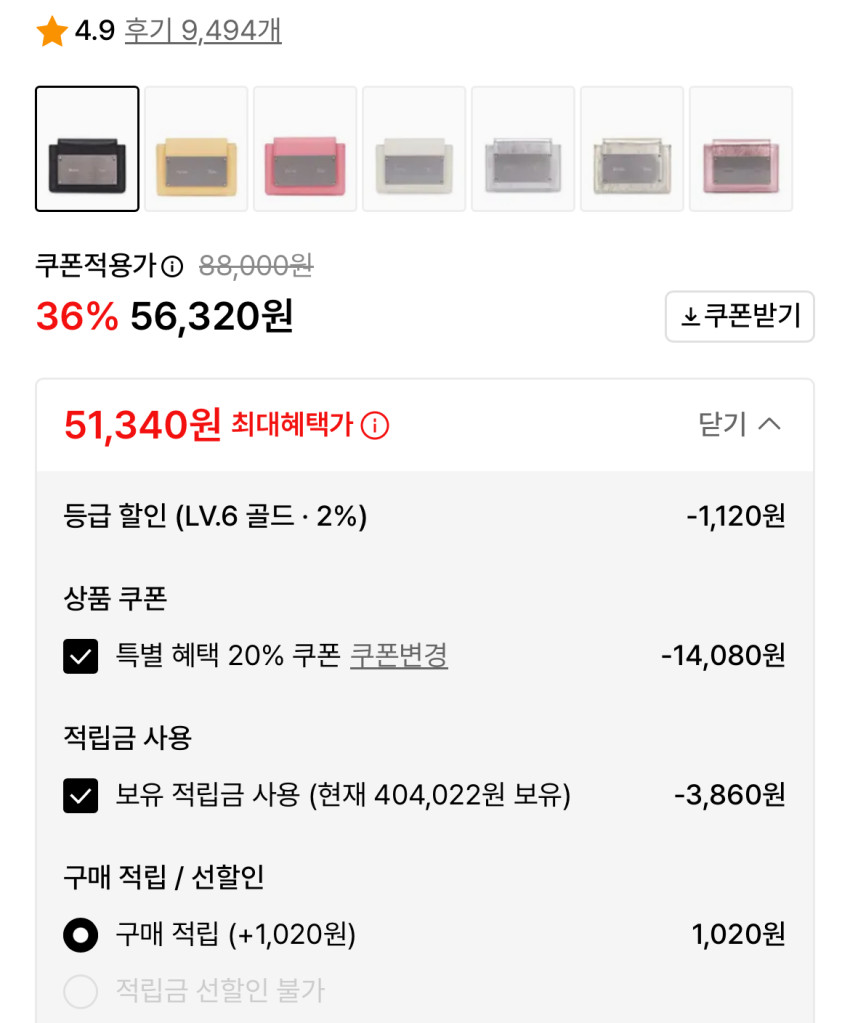Select the black wallet color thumbnail
Viewport: 850px width, 1023px height.
click(87, 149)
